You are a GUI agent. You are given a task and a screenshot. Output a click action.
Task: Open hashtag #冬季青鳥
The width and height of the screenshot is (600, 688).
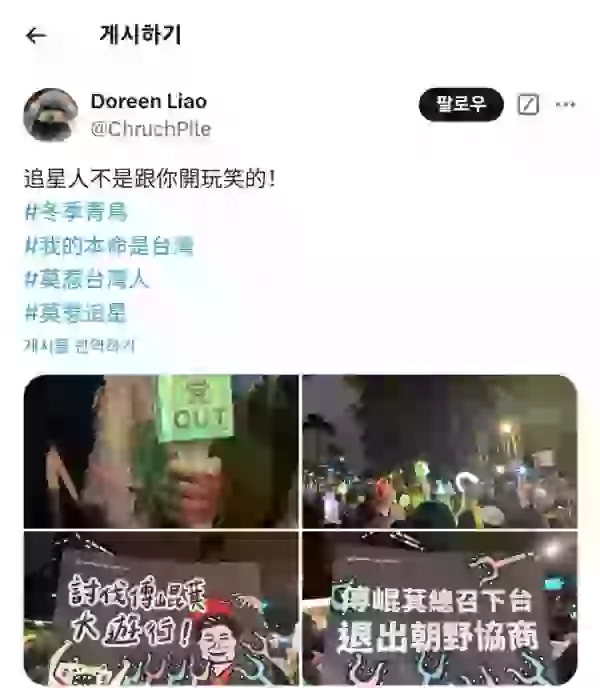[76, 212]
